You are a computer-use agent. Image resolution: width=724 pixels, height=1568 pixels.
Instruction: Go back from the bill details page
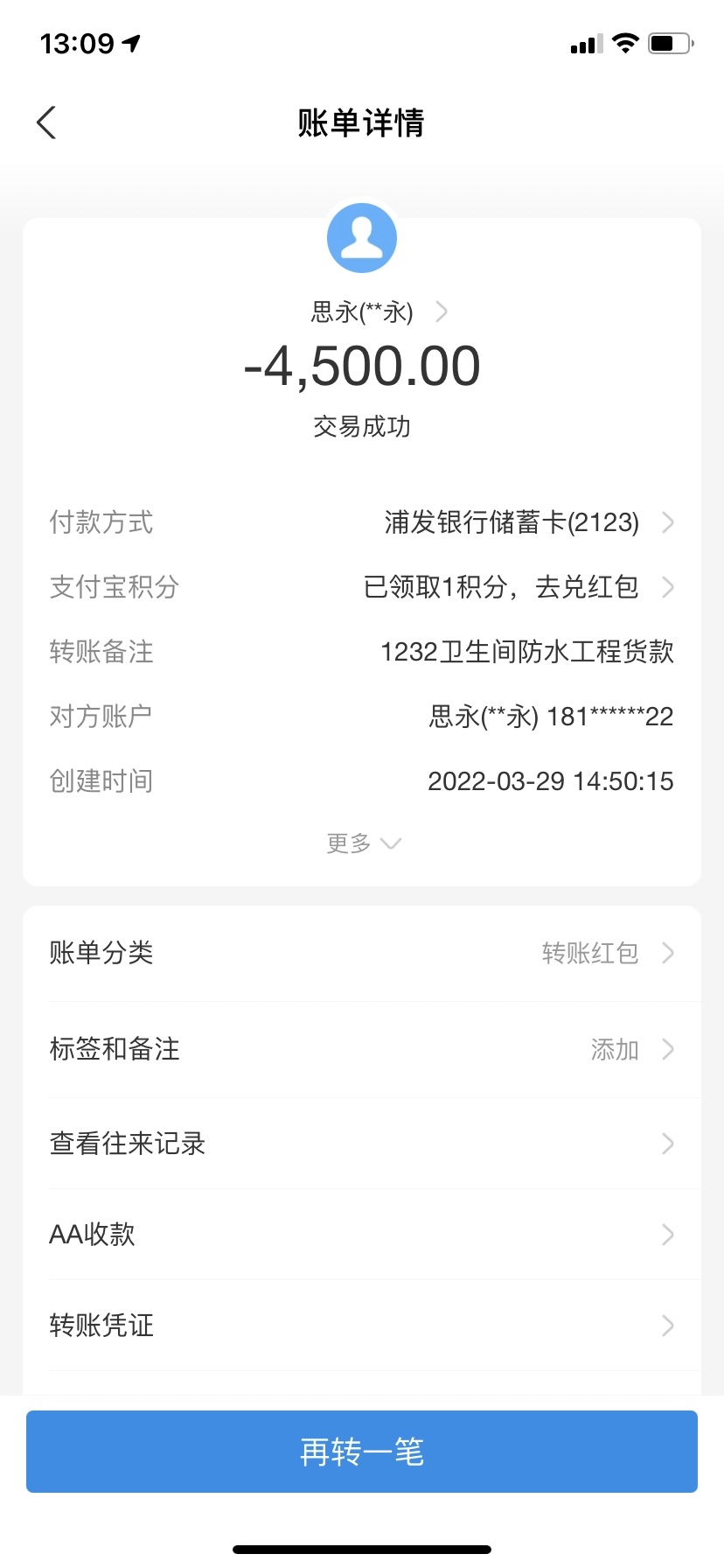coord(47,122)
